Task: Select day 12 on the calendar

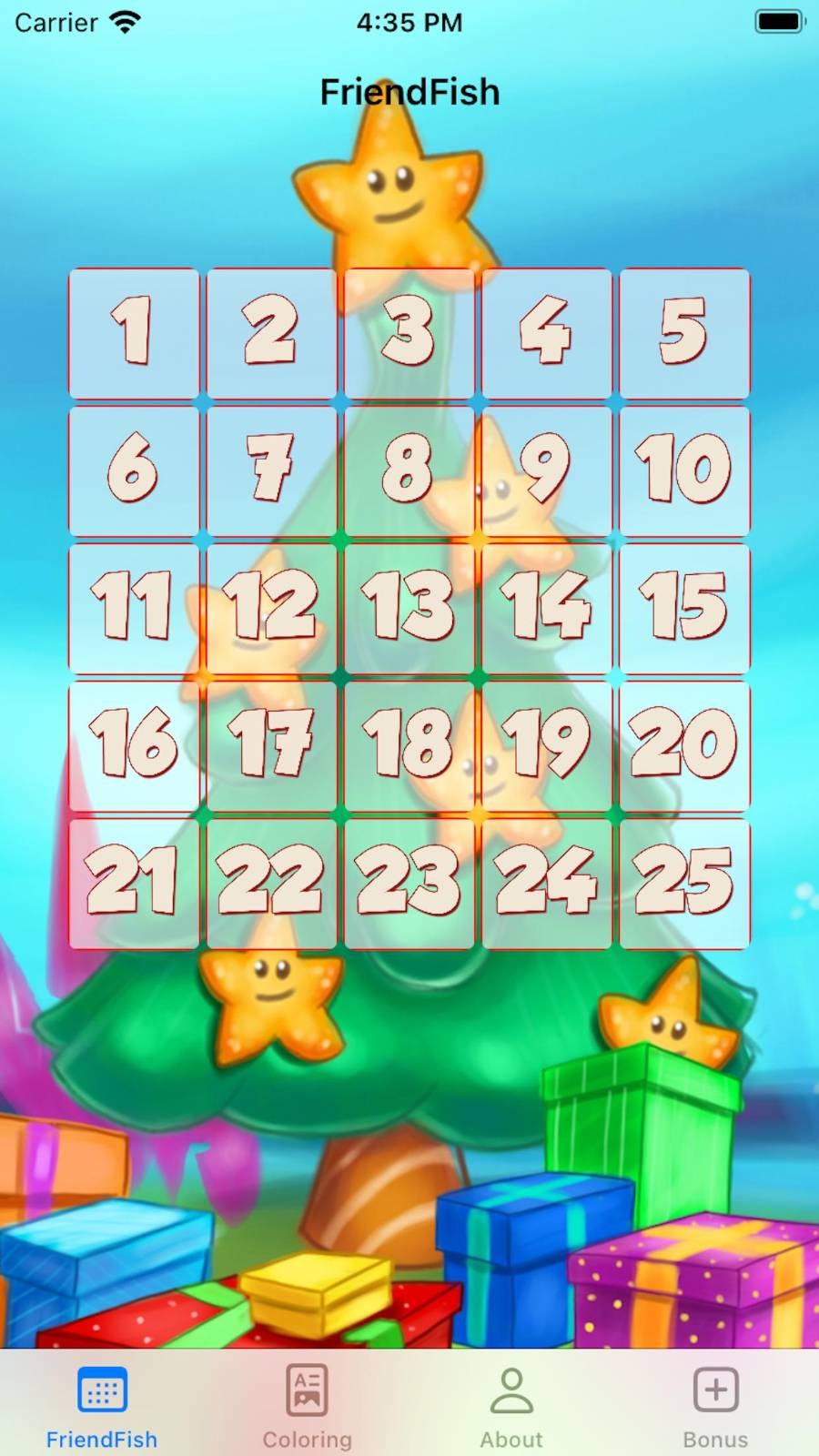Action: coord(271,608)
